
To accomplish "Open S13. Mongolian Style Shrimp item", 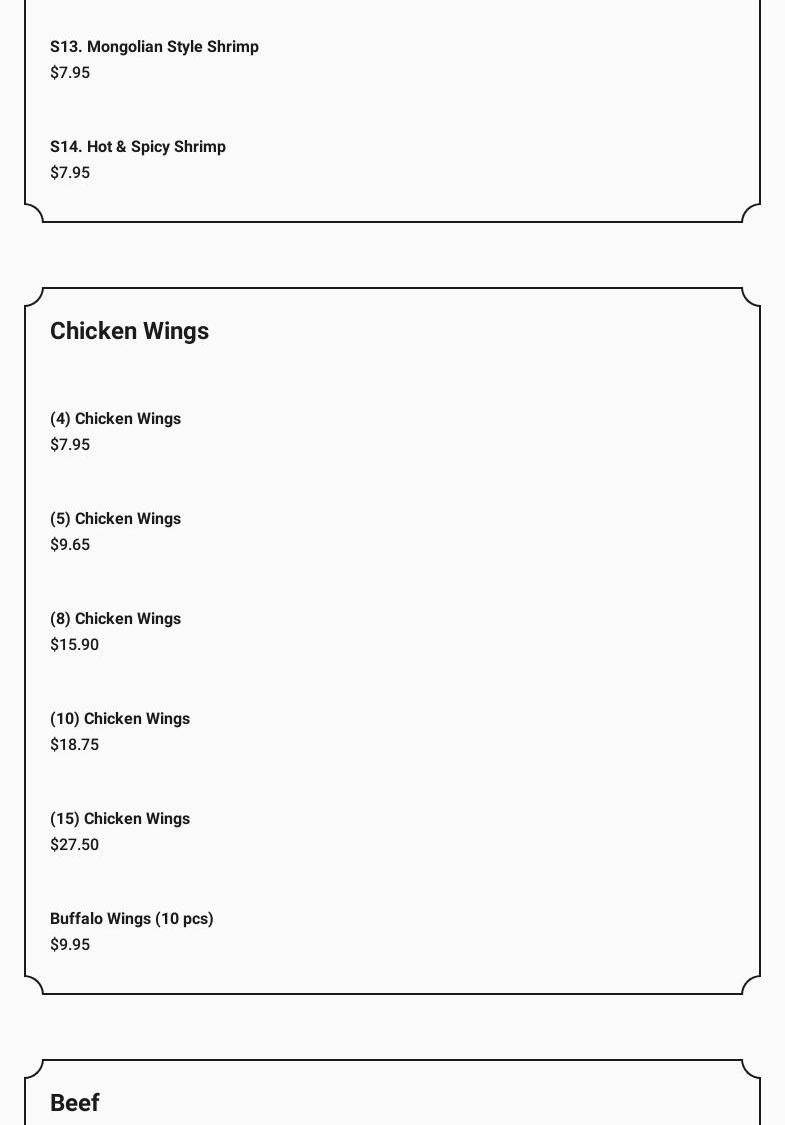I will pyautogui.click(x=154, y=47).
